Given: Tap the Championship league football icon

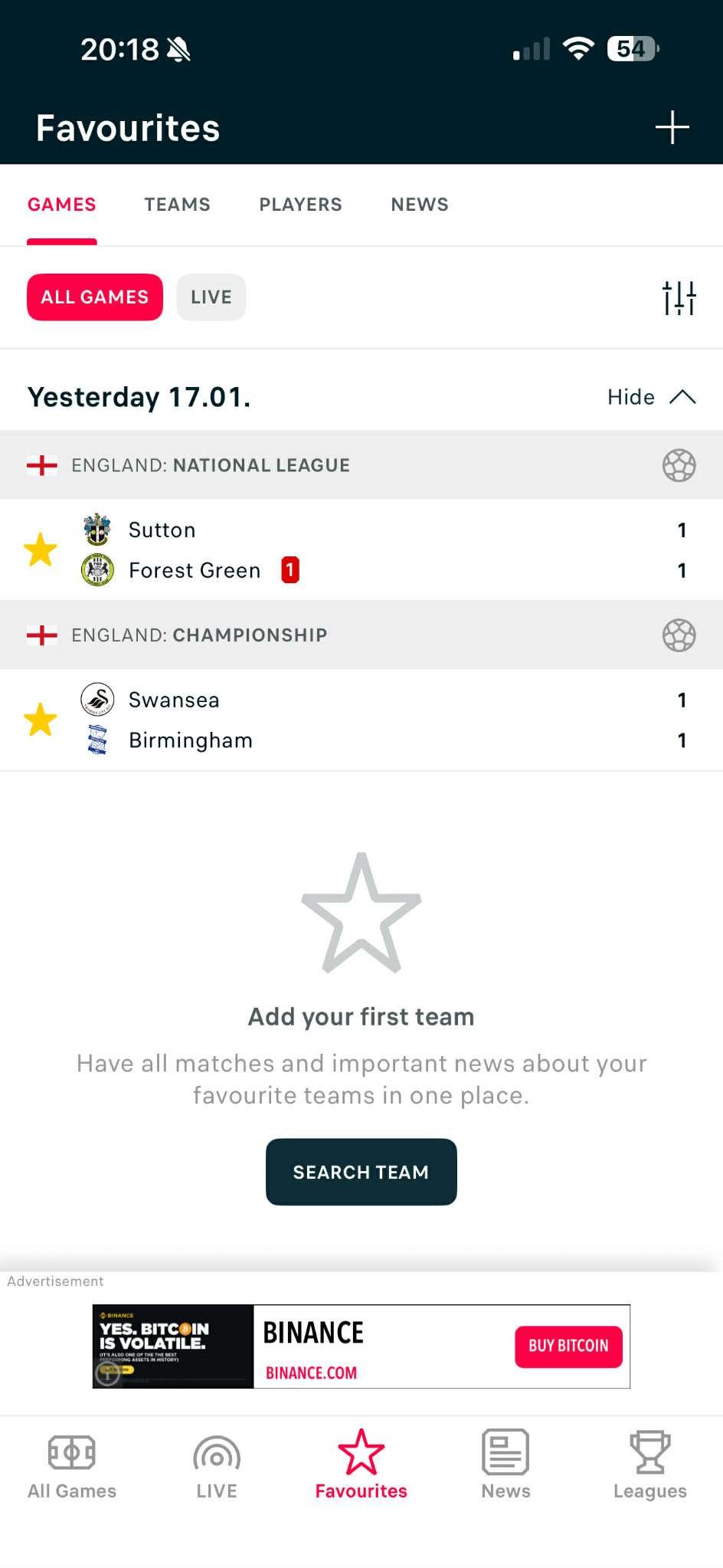Looking at the screenshot, I should point(679,635).
